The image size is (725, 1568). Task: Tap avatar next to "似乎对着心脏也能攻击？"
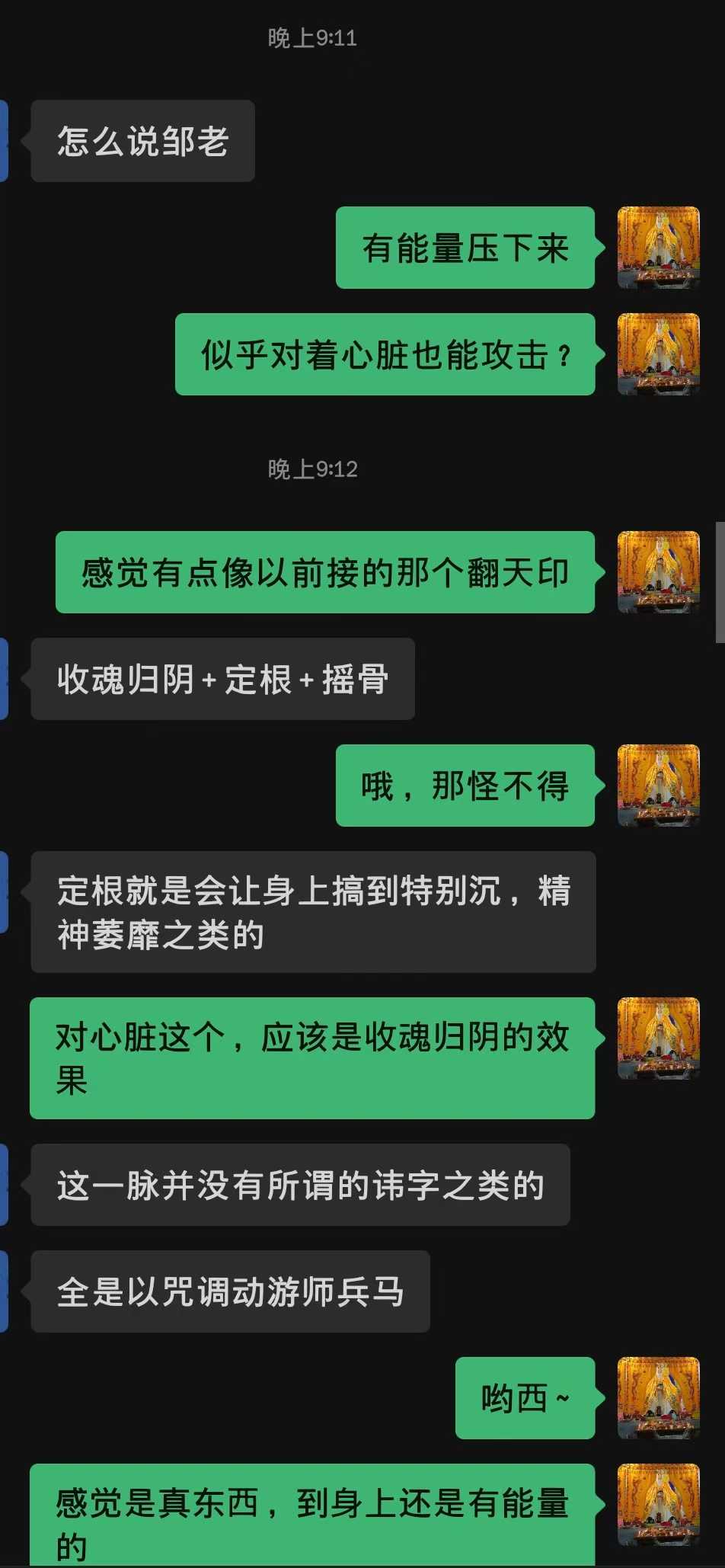click(658, 354)
